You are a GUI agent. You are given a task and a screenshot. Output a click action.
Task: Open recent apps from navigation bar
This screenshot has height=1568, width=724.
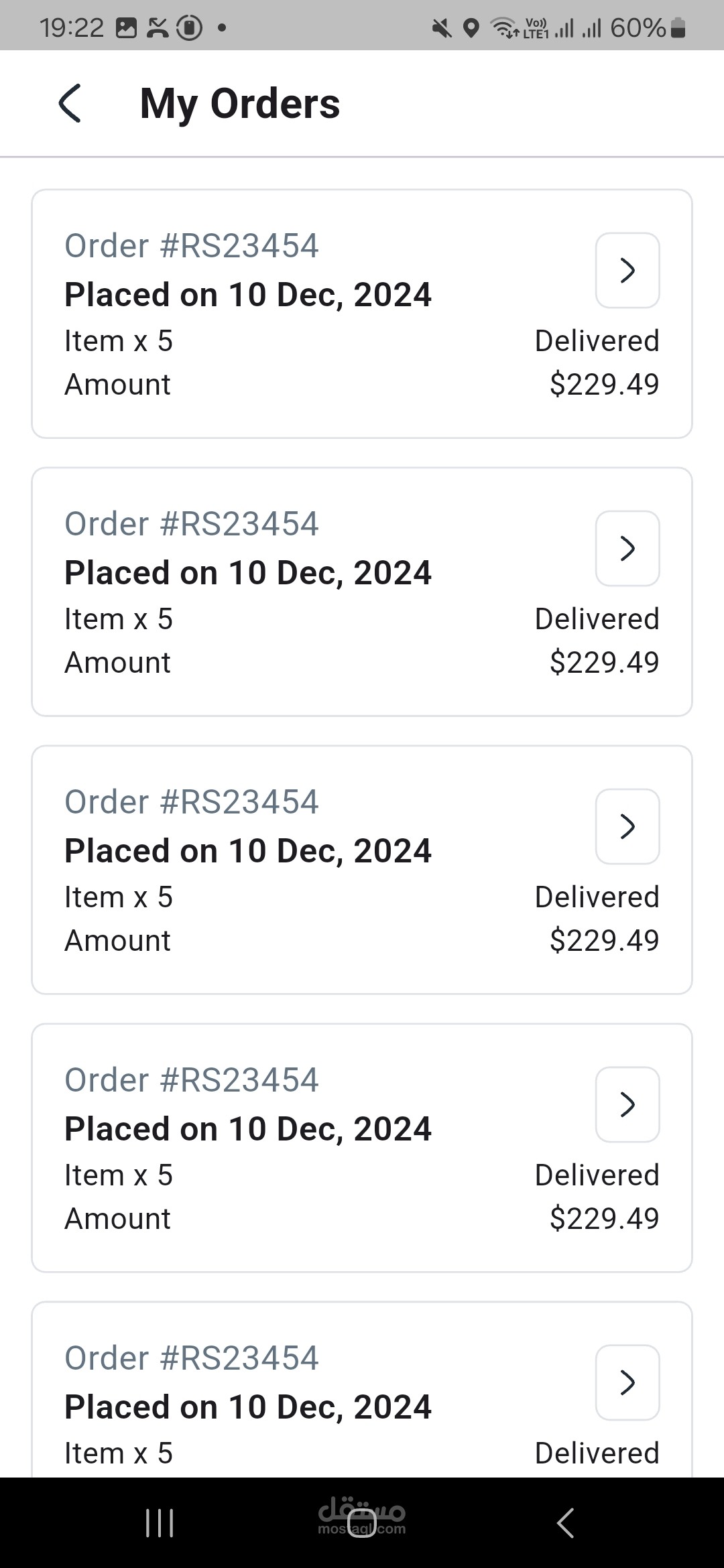(160, 1523)
